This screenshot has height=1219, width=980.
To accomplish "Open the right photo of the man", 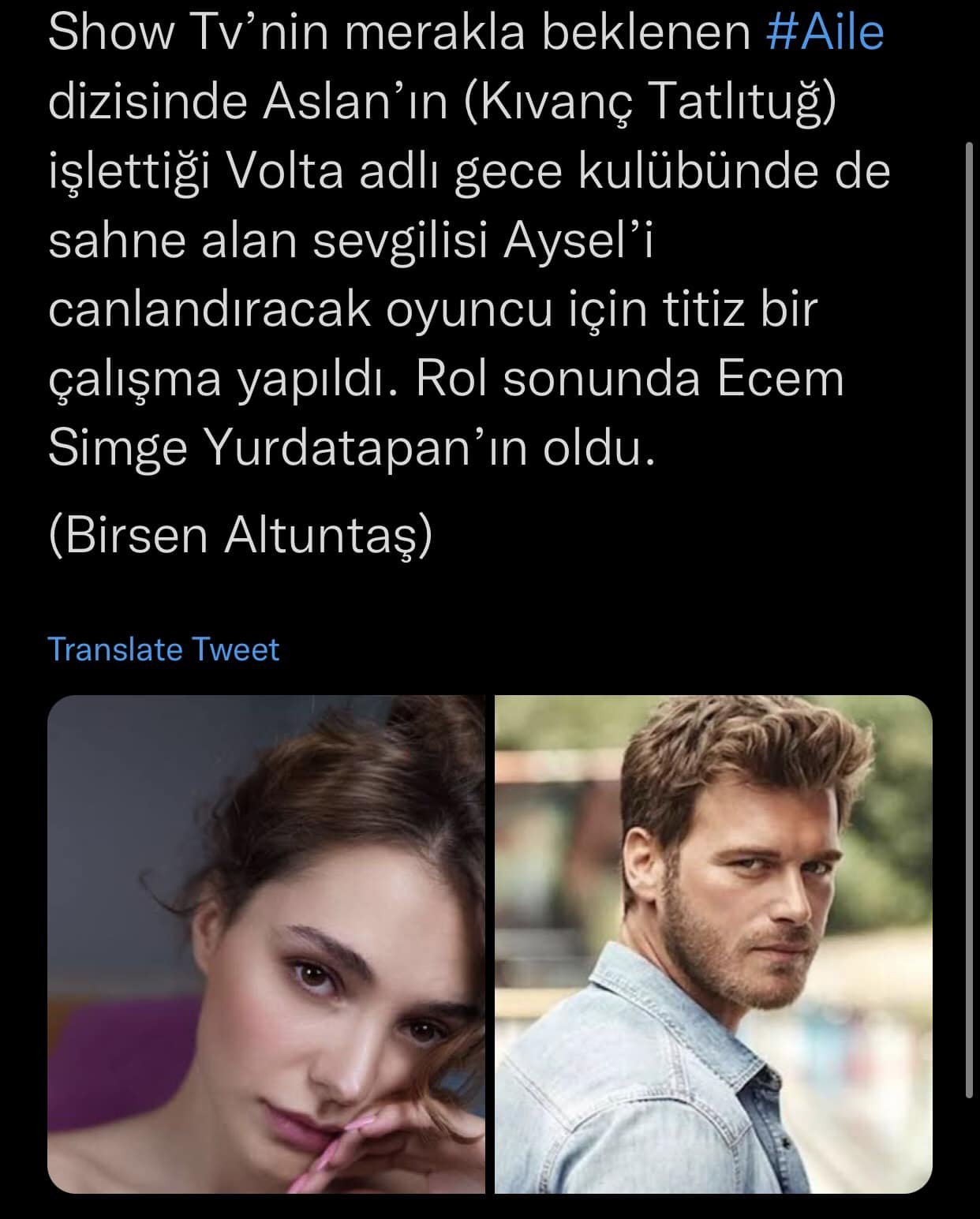I will [713, 944].
